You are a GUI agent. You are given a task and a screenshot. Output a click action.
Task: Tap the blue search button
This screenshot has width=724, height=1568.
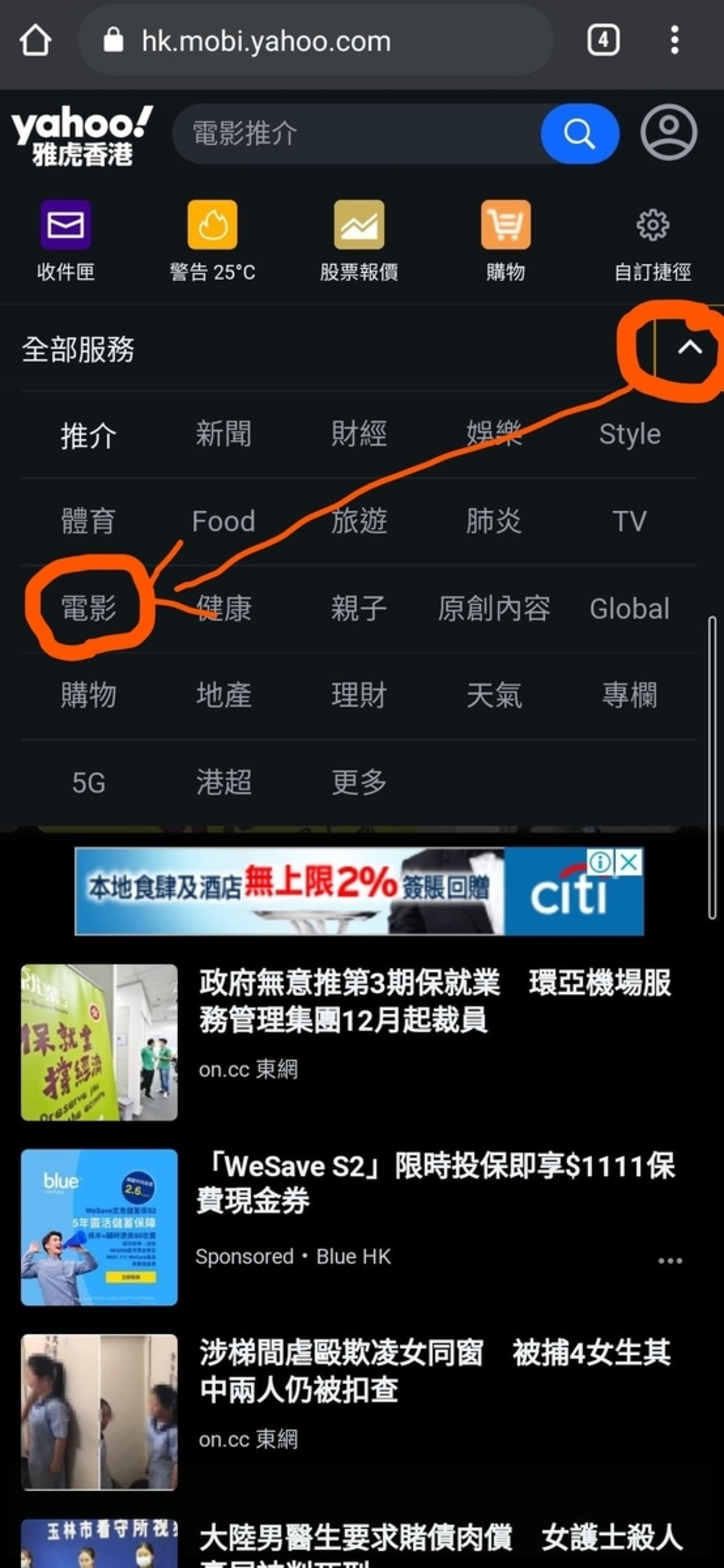pyautogui.click(x=579, y=133)
